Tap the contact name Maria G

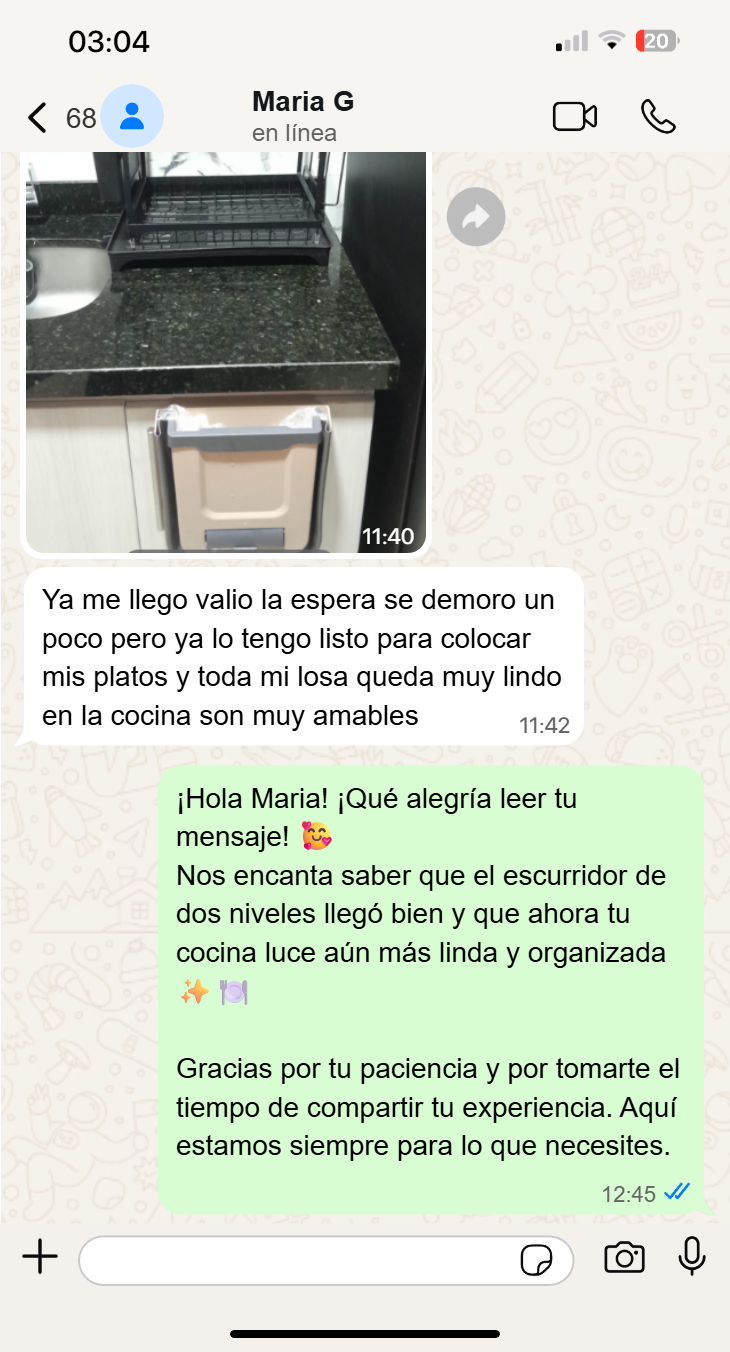click(x=302, y=101)
